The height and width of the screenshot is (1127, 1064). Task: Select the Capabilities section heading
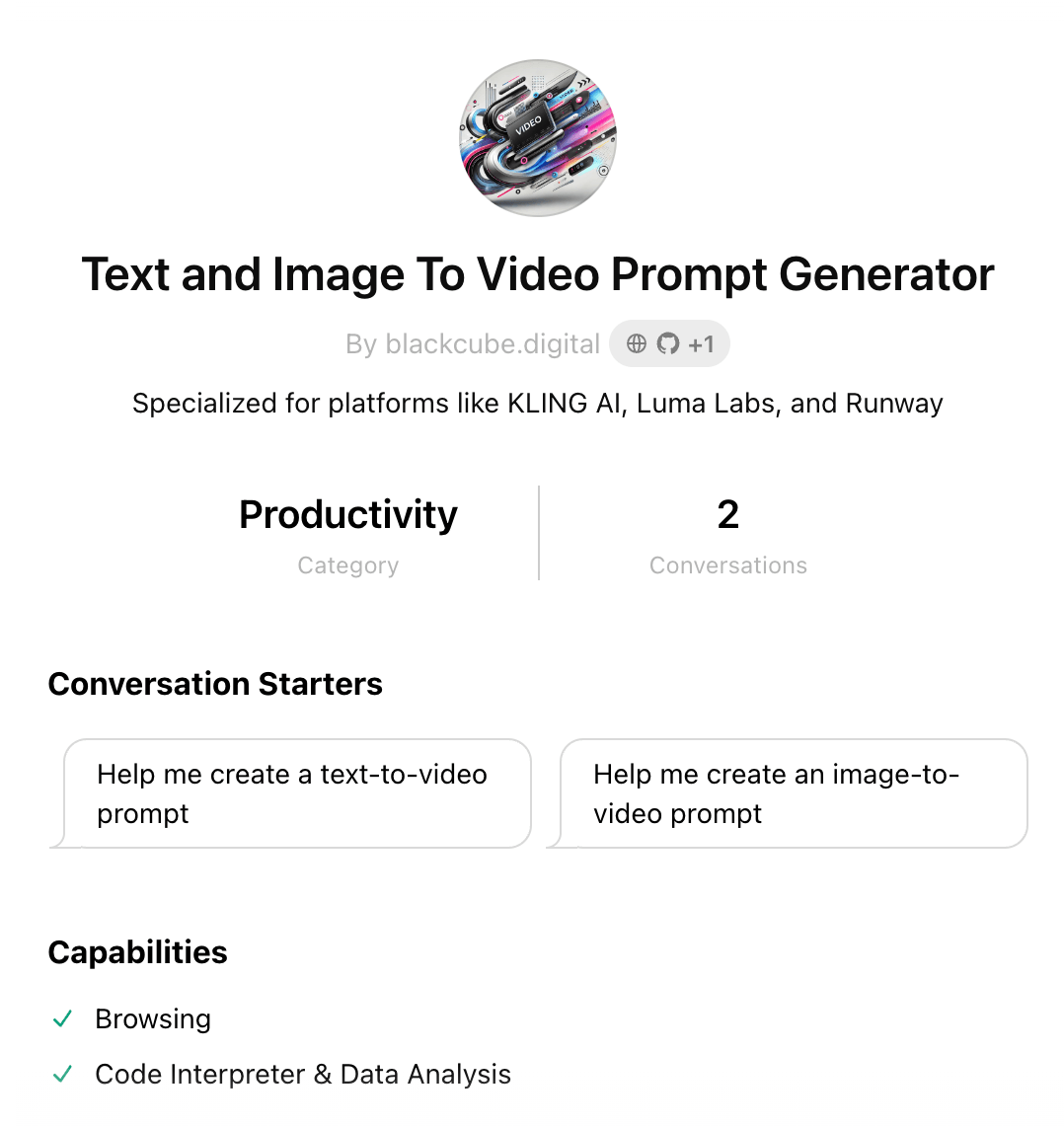click(137, 952)
